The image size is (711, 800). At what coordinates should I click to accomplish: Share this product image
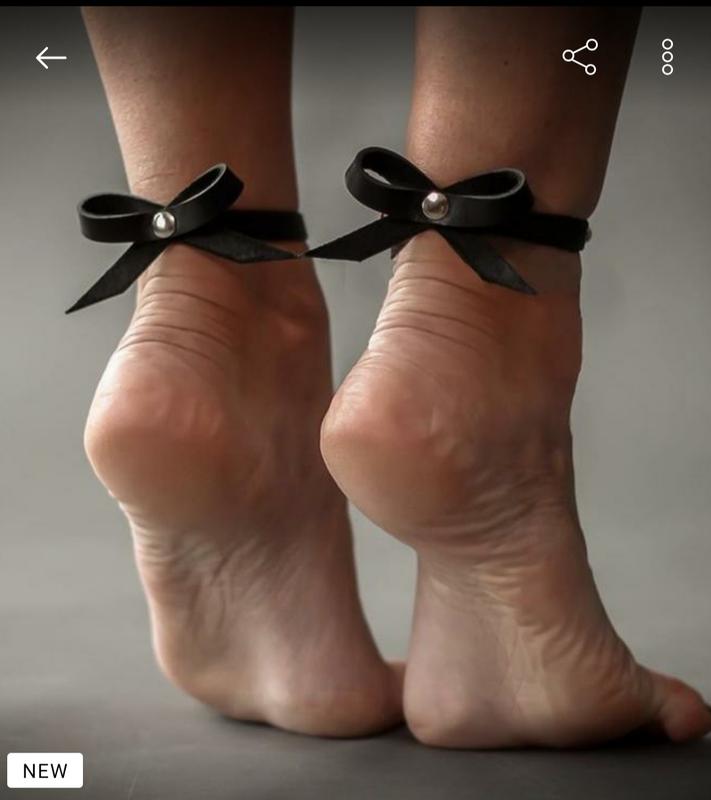(x=580, y=57)
